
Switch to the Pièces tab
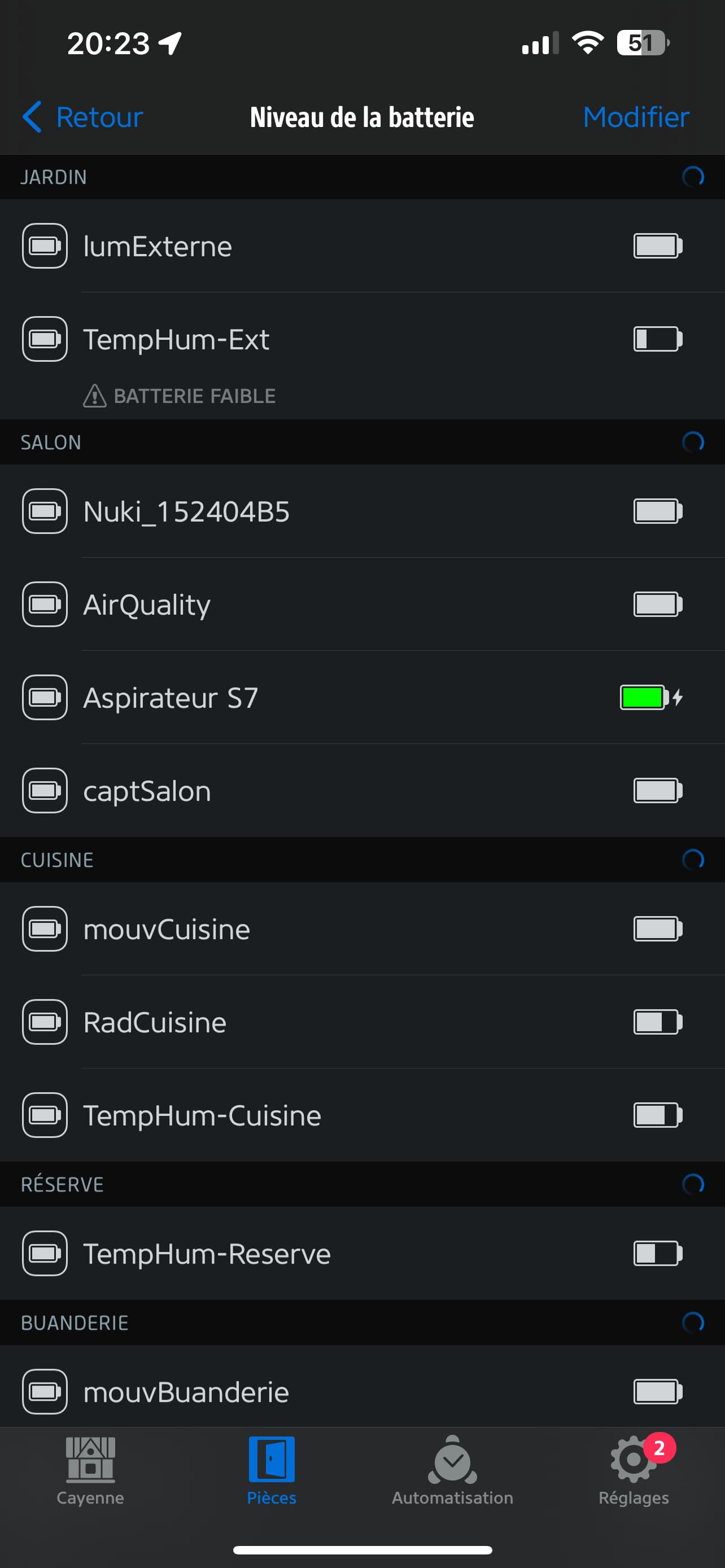click(272, 1470)
